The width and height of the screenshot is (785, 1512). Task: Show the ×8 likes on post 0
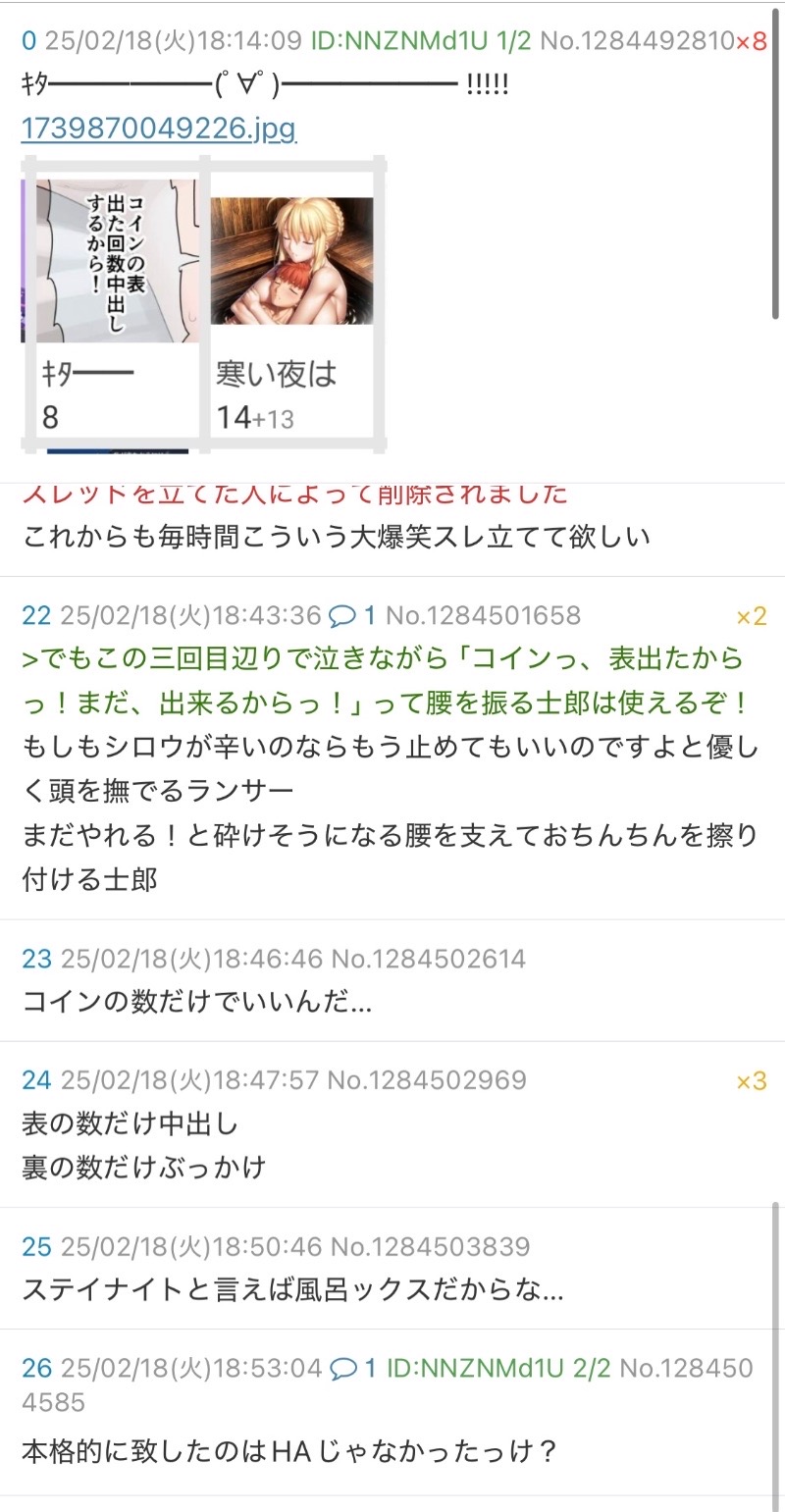click(751, 42)
